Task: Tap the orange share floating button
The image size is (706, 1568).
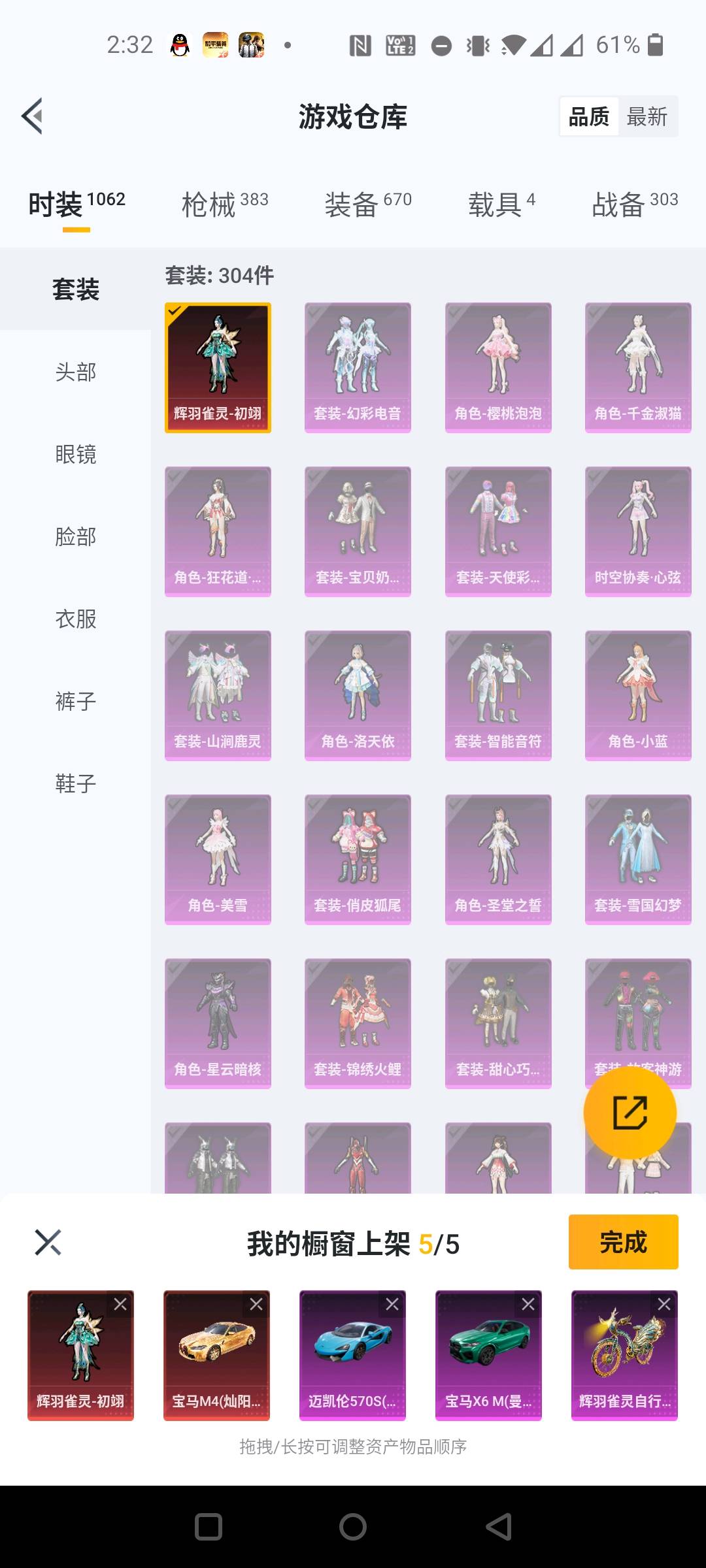Action: coord(630,1113)
